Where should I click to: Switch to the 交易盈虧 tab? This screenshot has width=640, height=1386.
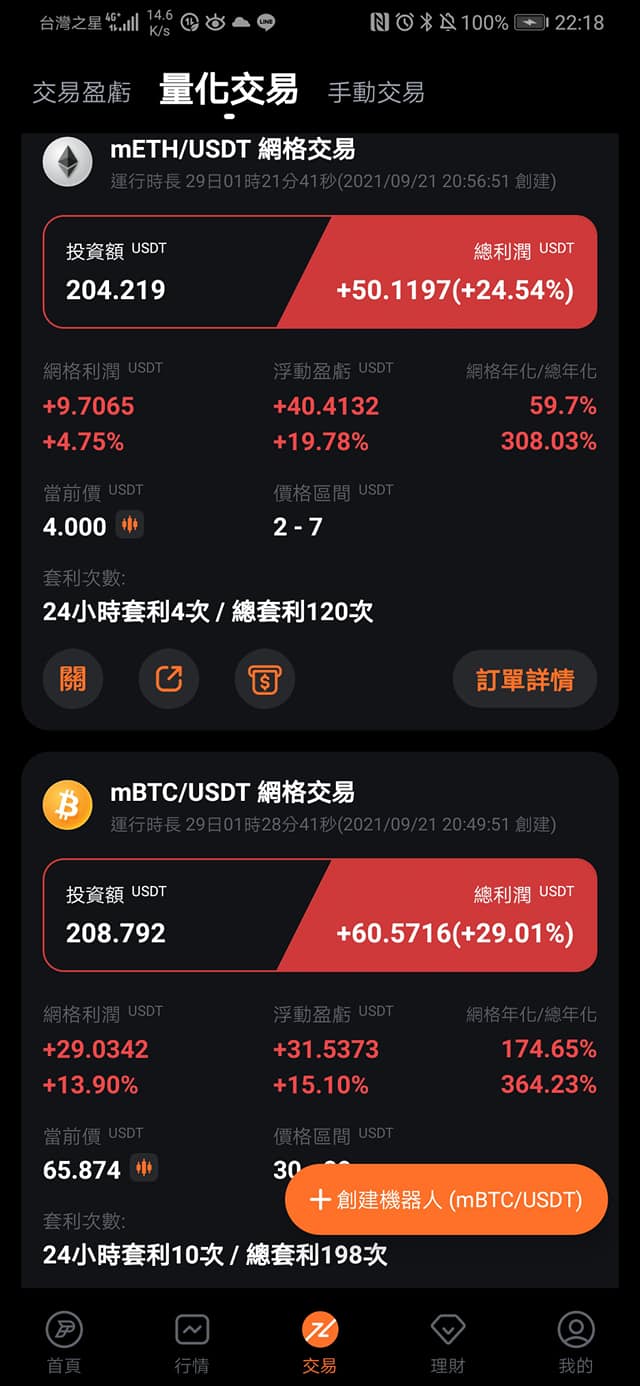click(x=82, y=92)
